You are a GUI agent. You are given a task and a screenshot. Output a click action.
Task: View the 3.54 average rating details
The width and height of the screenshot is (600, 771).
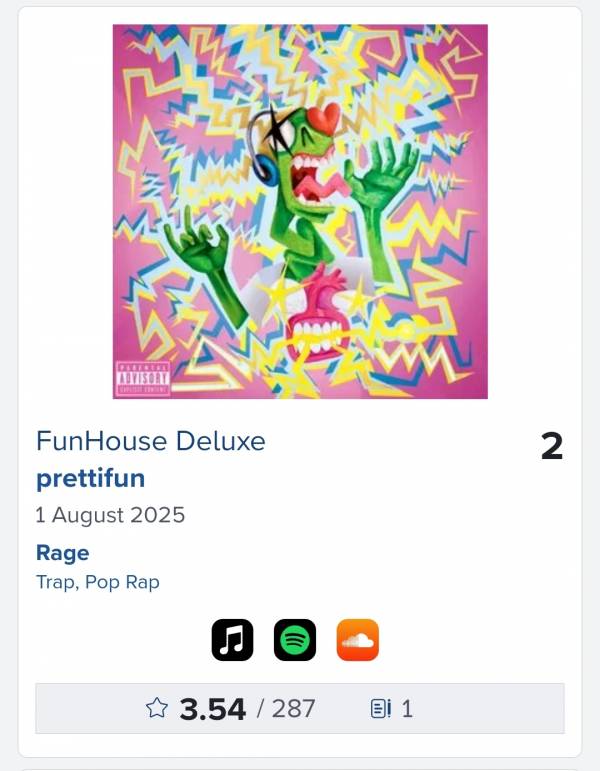coord(212,709)
